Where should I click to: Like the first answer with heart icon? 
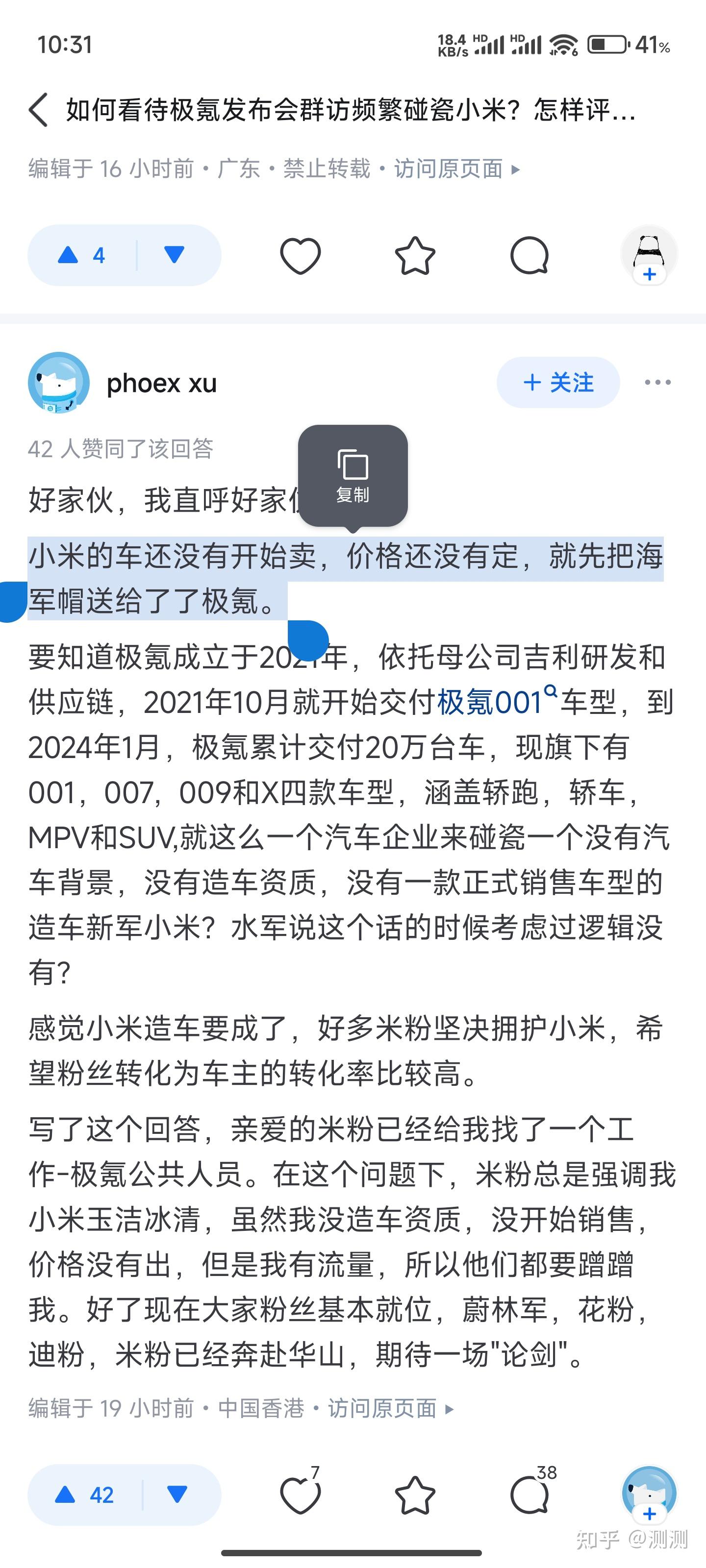coord(301,255)
